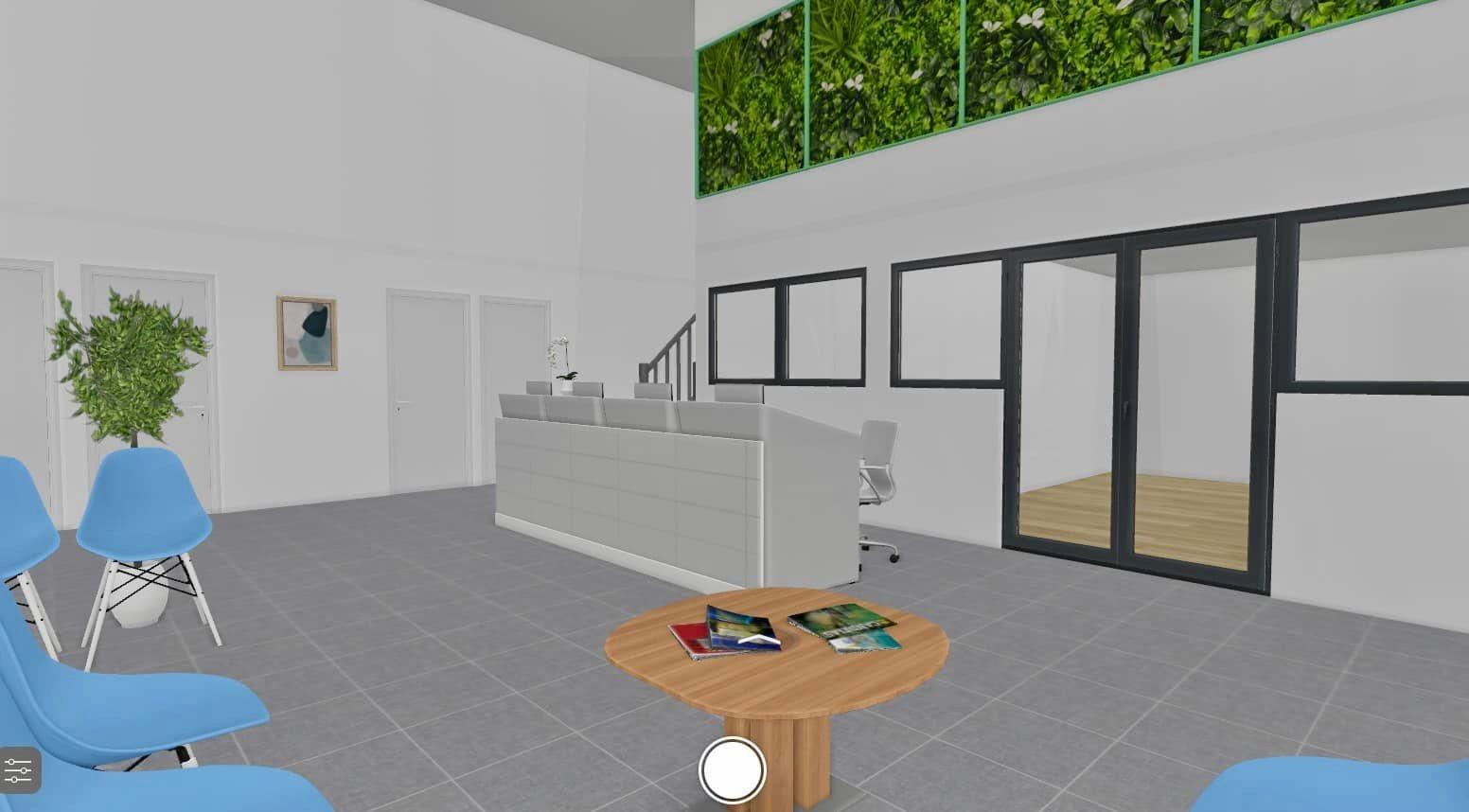Open the view settings sliders icon
Screen dimensions: 1469x812
[17, 769]
